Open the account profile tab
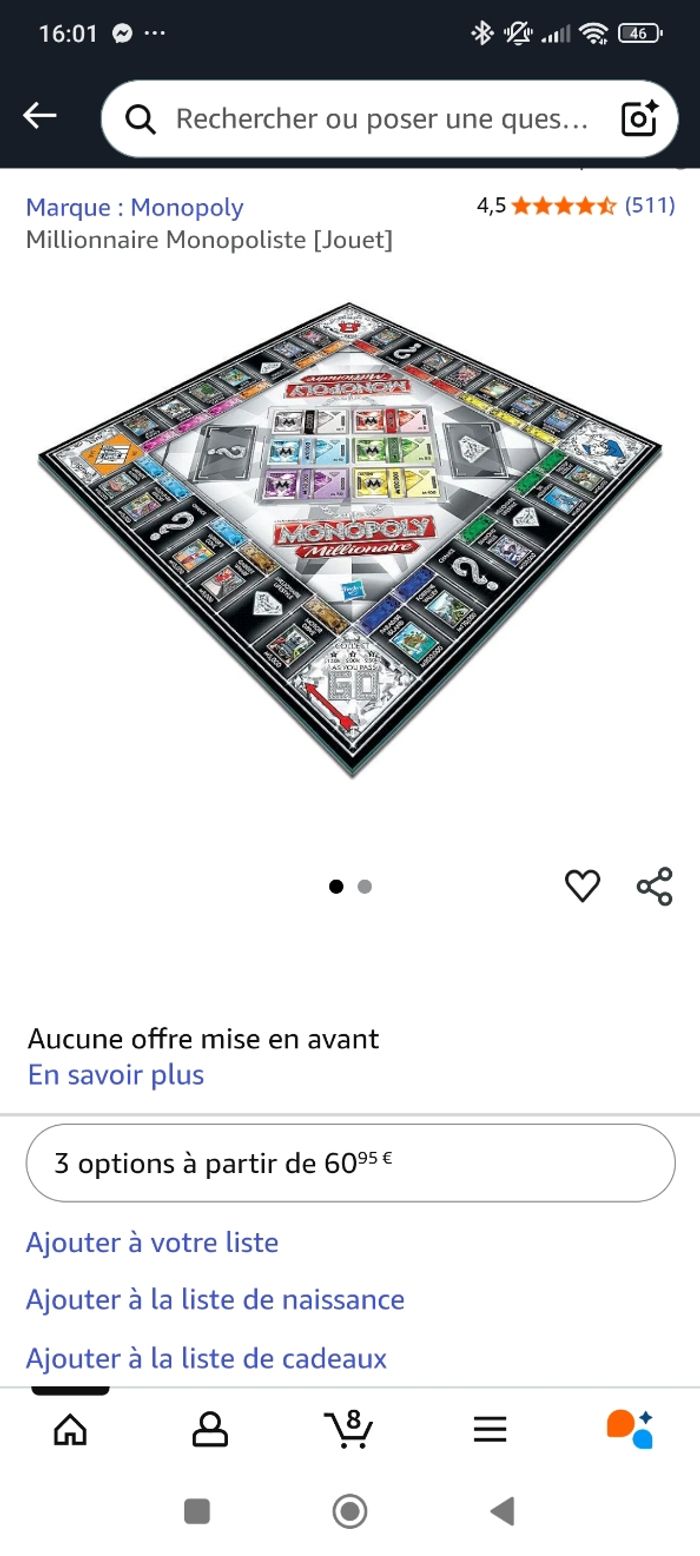This screenshot has height=1556, width=700. coord(210,1431)
